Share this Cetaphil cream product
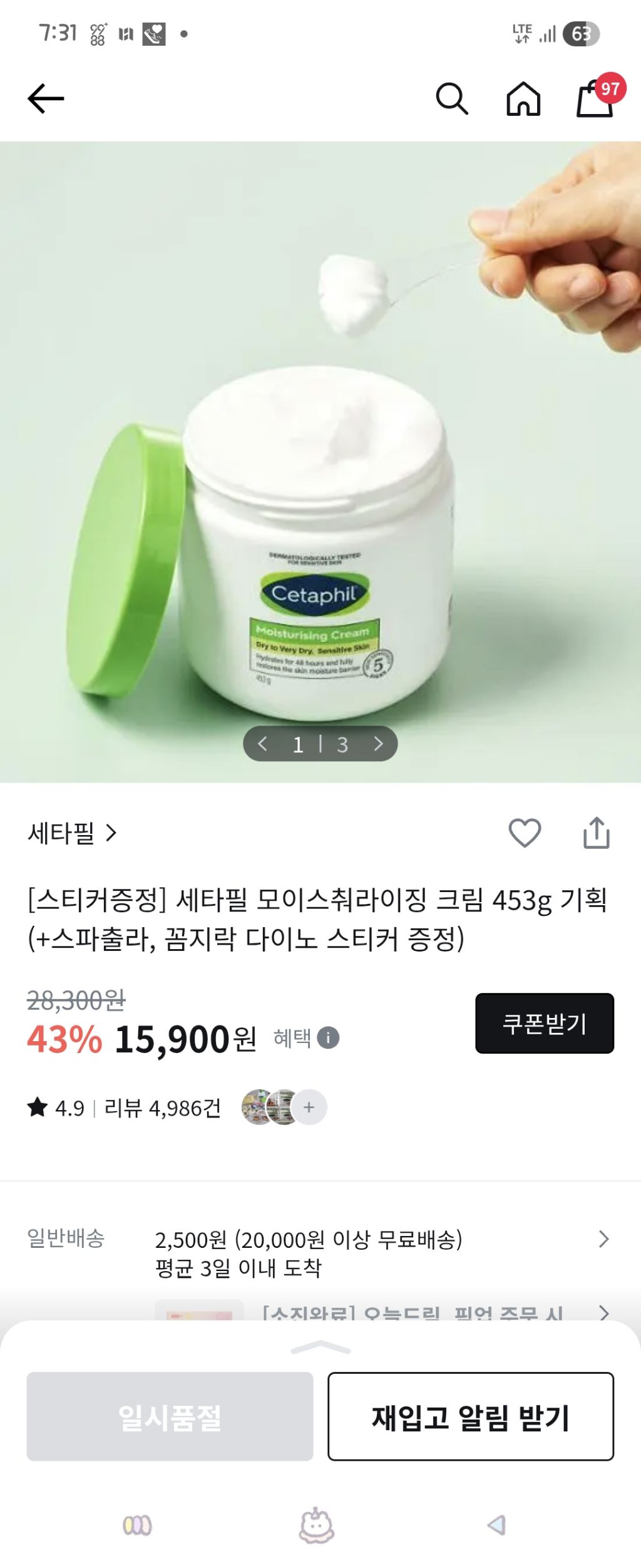641x1568 pixels. 596,833
